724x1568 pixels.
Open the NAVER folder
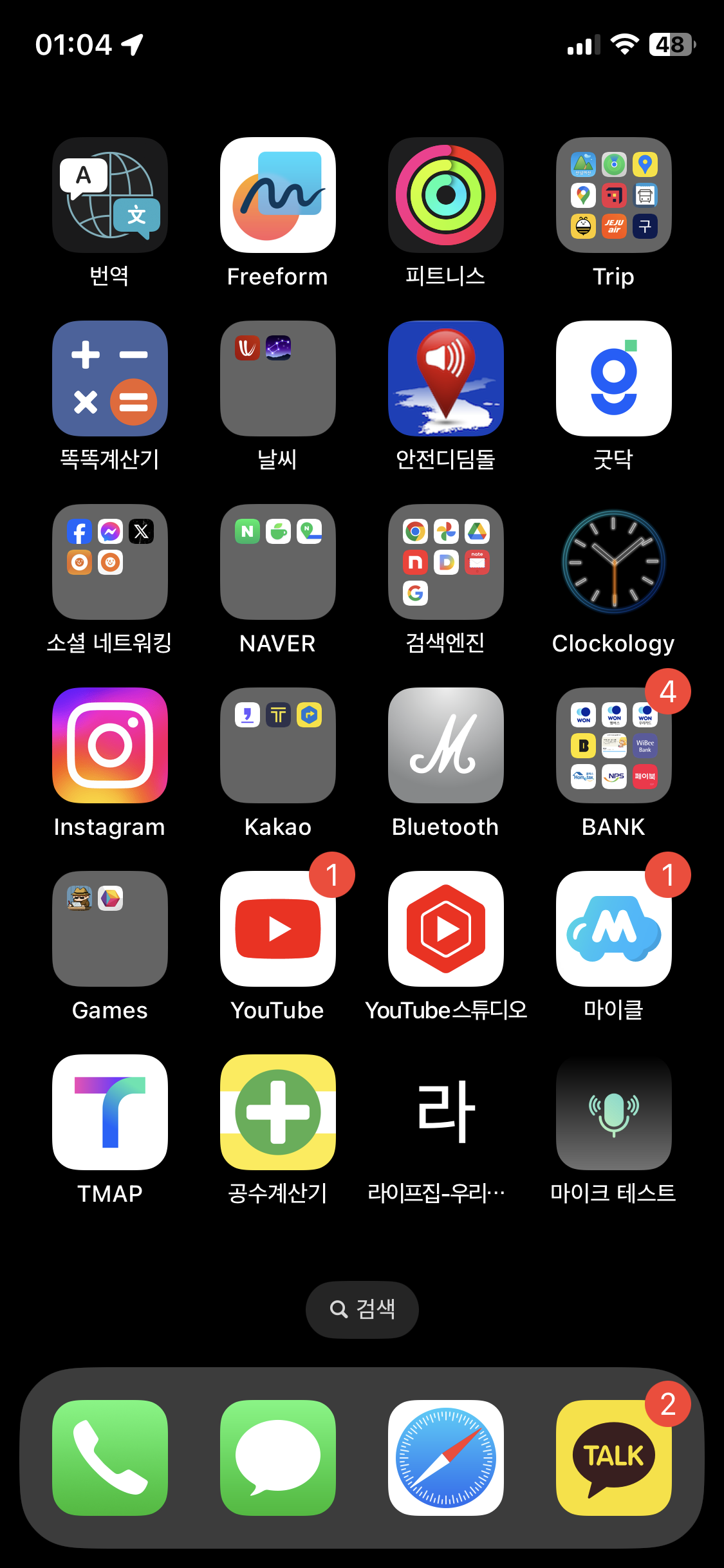(278, 562)
